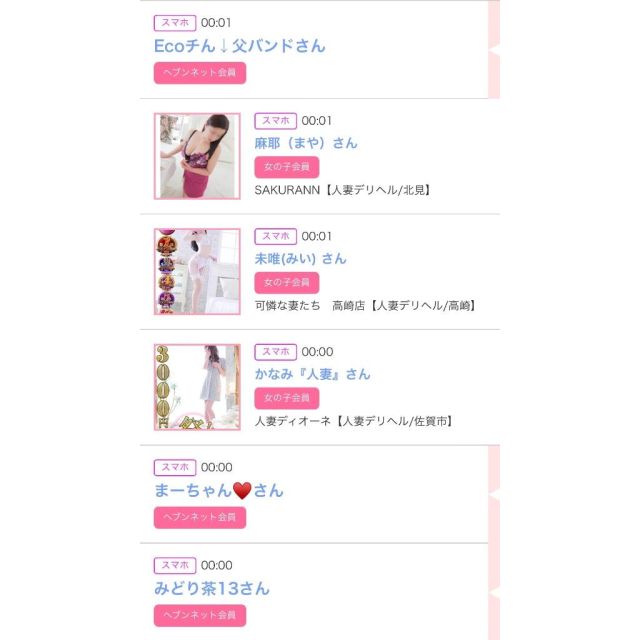Tap the photo thumbnail of 未唯(みい) さん
Image resolution: width=640 pixels, height=640 pixels.
[x=197, y=271]
